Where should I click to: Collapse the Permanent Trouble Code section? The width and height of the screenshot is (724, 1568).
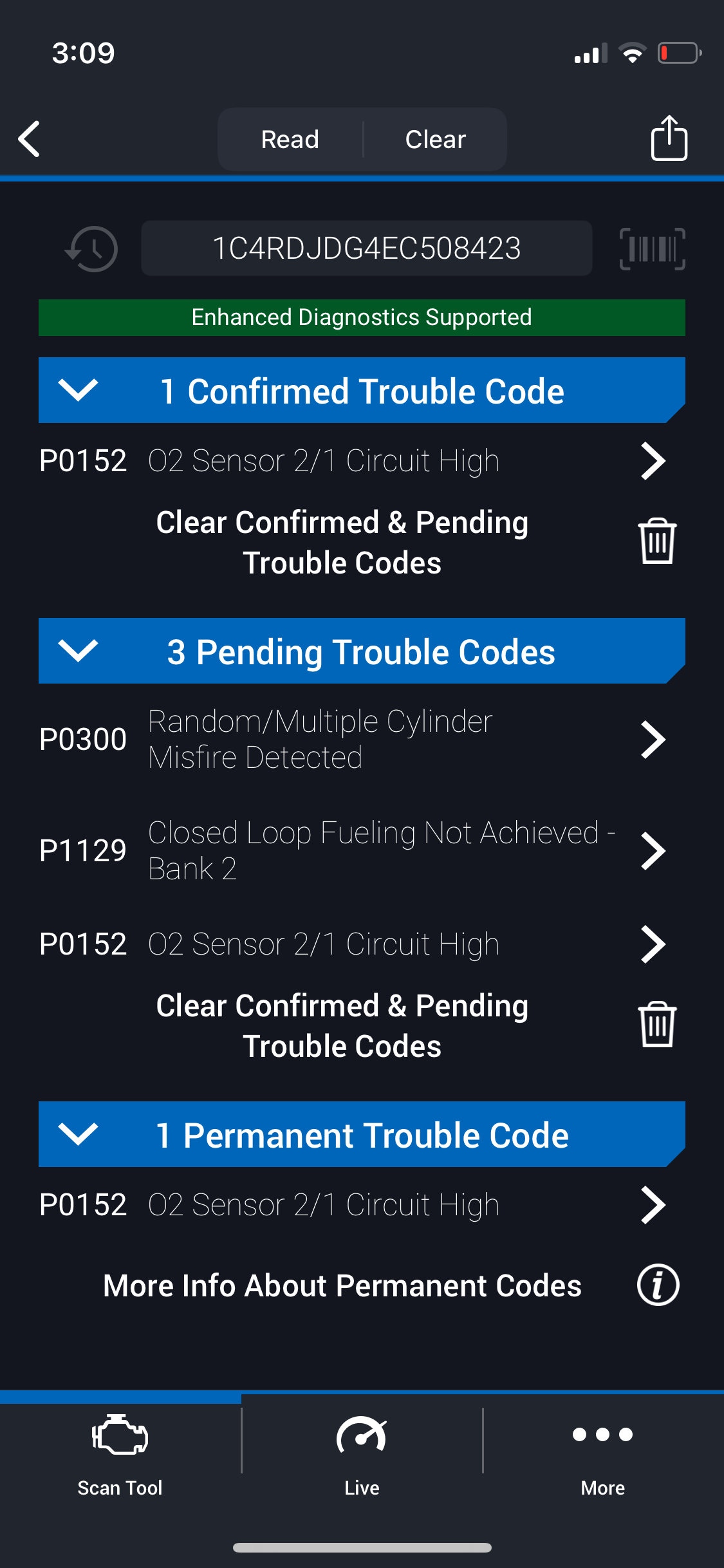(x=362, y=1135)
